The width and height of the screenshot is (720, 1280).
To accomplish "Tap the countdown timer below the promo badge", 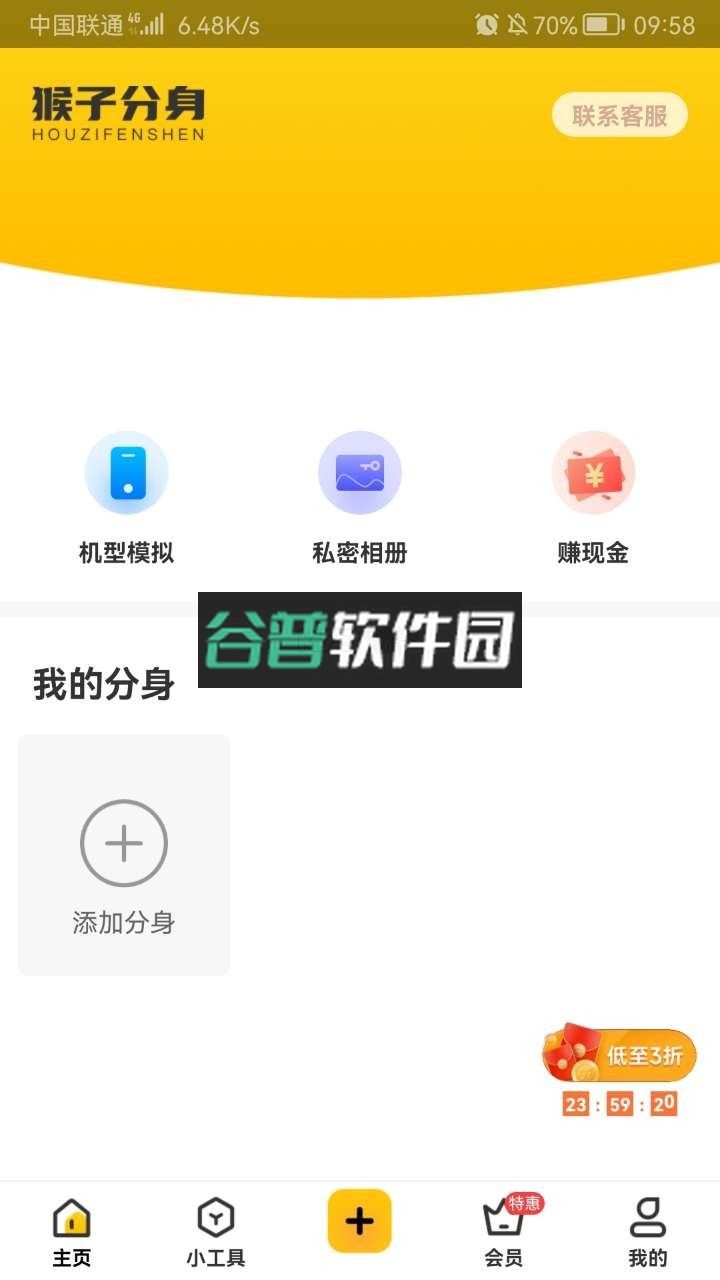I will coord(619,1105).
